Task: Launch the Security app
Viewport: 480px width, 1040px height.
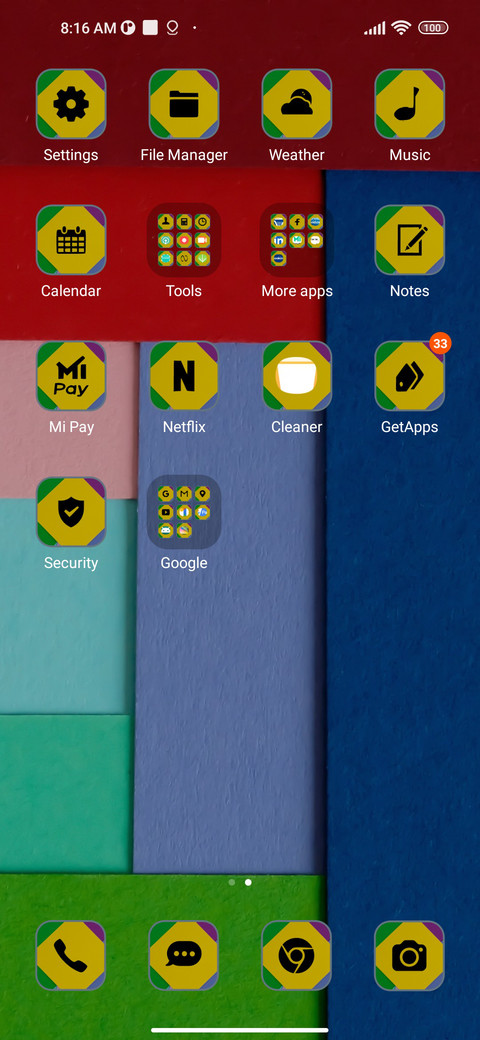Action: [71, 512]
